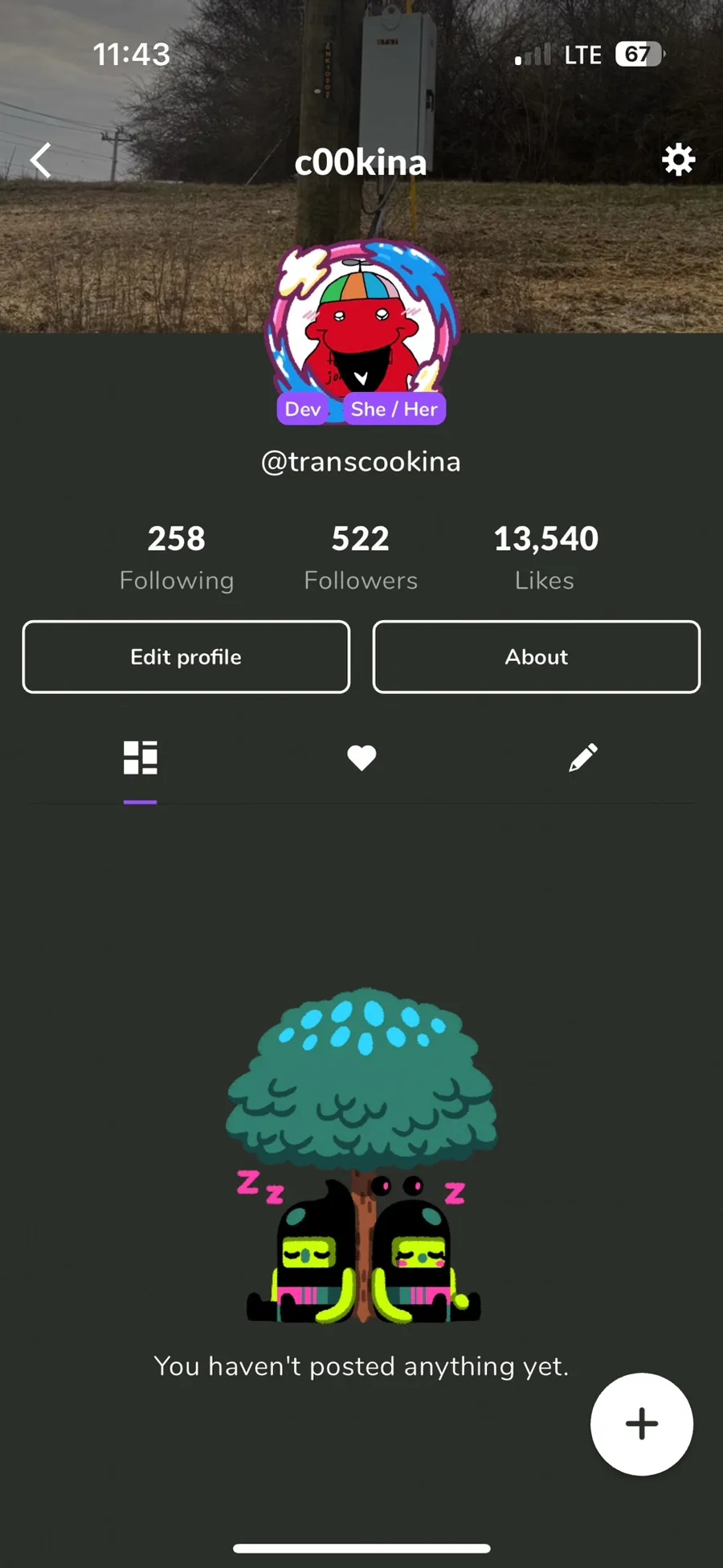Switch to the pencil drafts tab
This screenshot has height=1568, width=723.
tap(583, 757)
